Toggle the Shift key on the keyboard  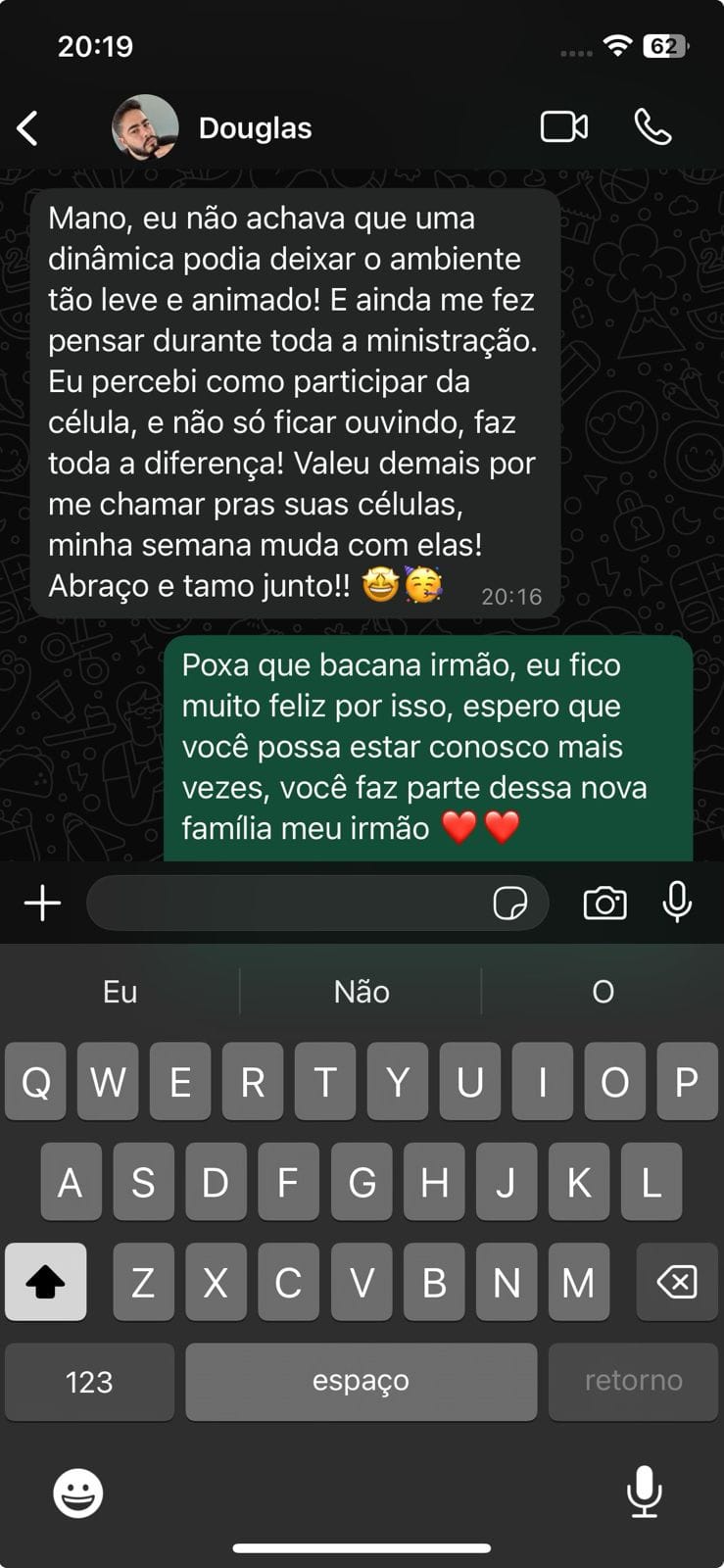tap(46, 1281)
